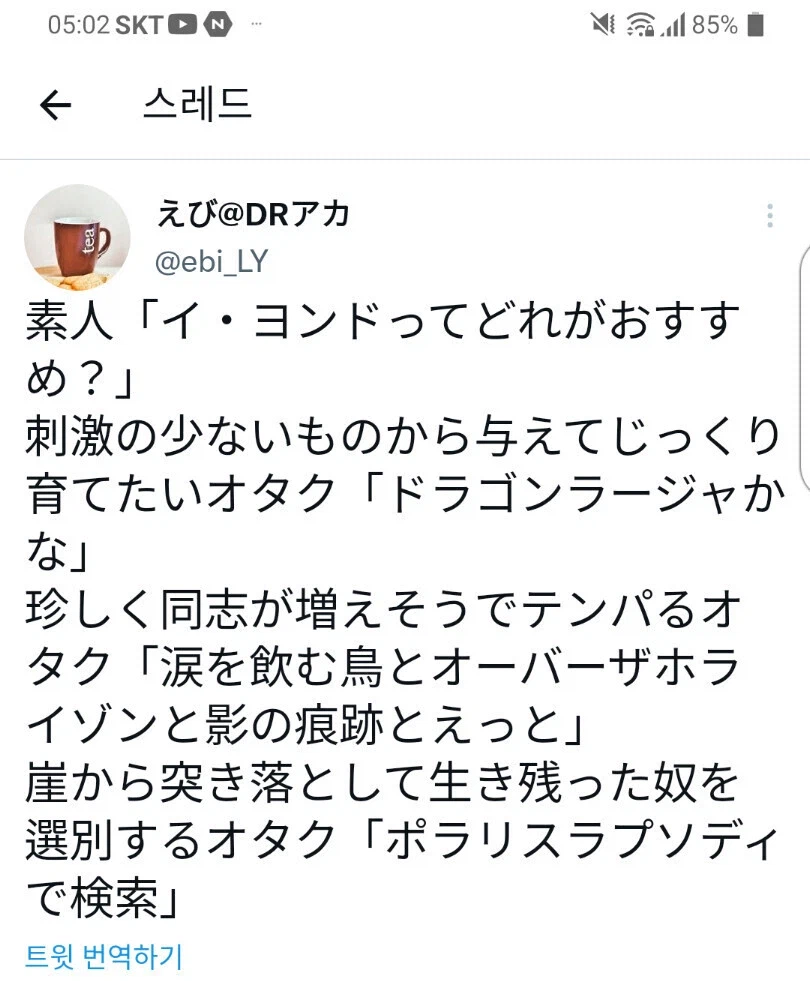Open the tweet options three-dot menu
The height and width of the screenshot is (981, 810).
(768, 214)
